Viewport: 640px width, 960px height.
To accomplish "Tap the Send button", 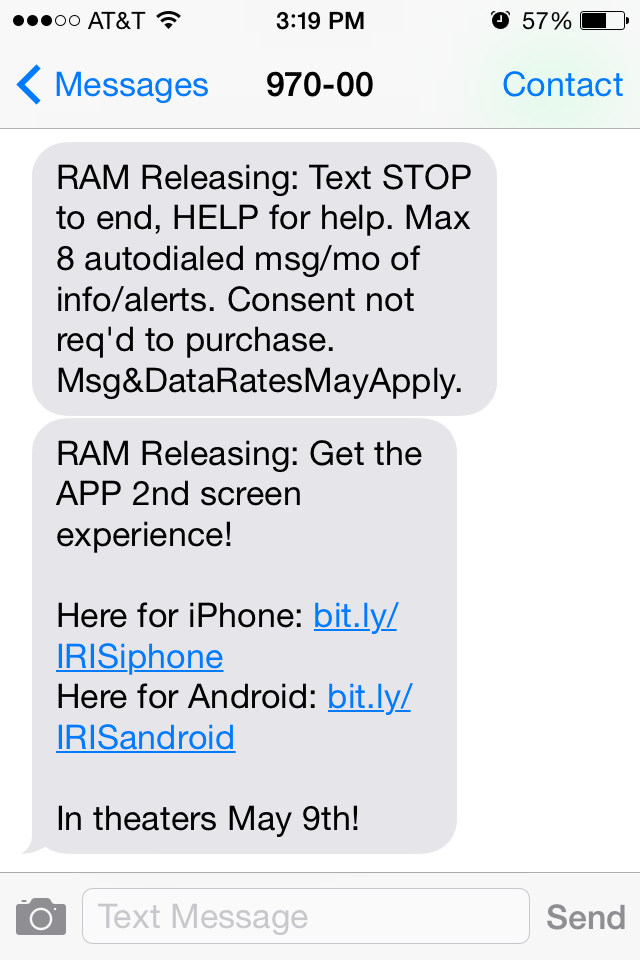I will click(585, 917).
